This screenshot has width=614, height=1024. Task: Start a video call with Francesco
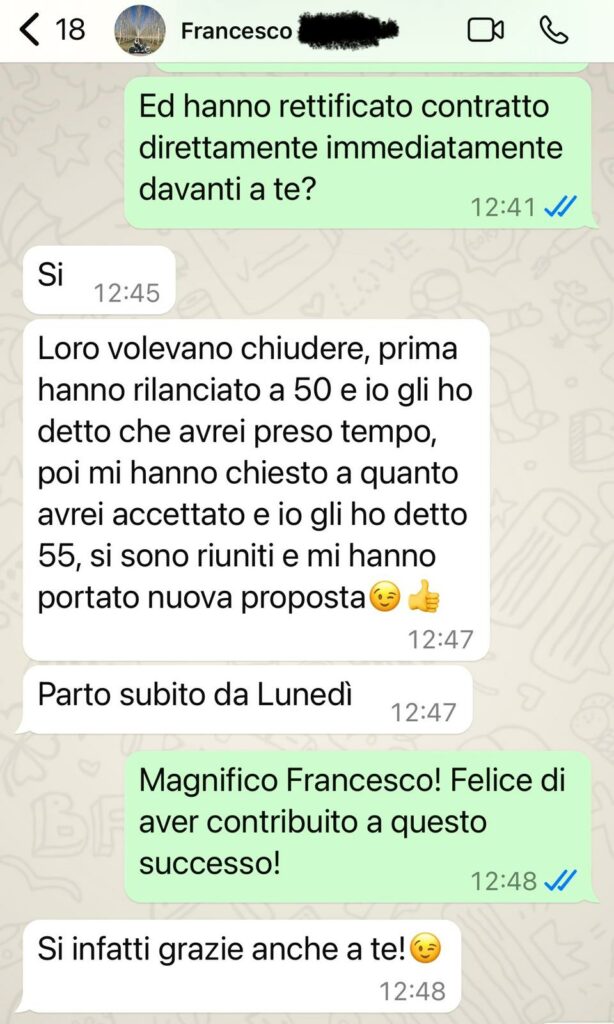point(486,30)
